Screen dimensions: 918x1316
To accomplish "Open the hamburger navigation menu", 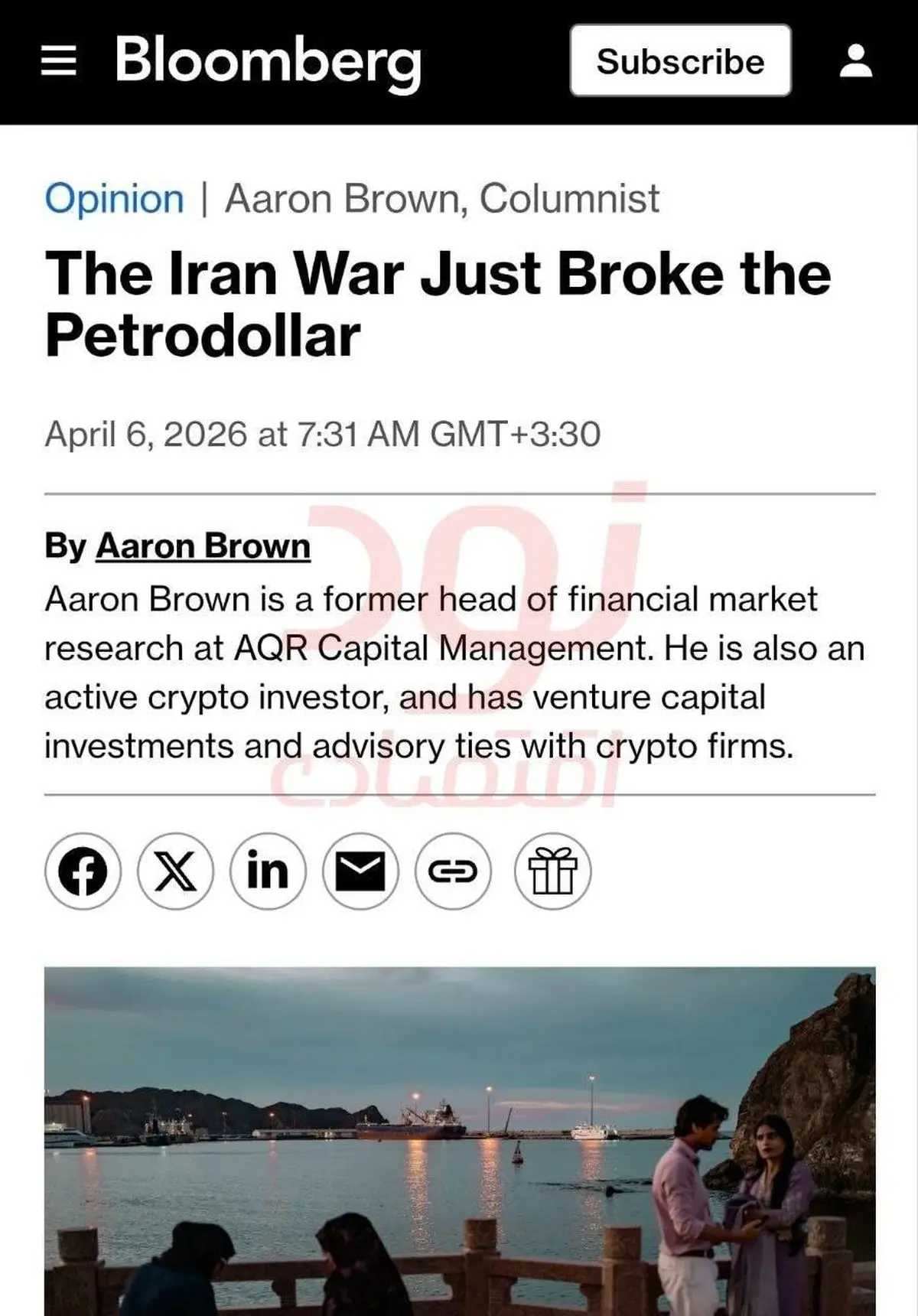I will (59, 61).
